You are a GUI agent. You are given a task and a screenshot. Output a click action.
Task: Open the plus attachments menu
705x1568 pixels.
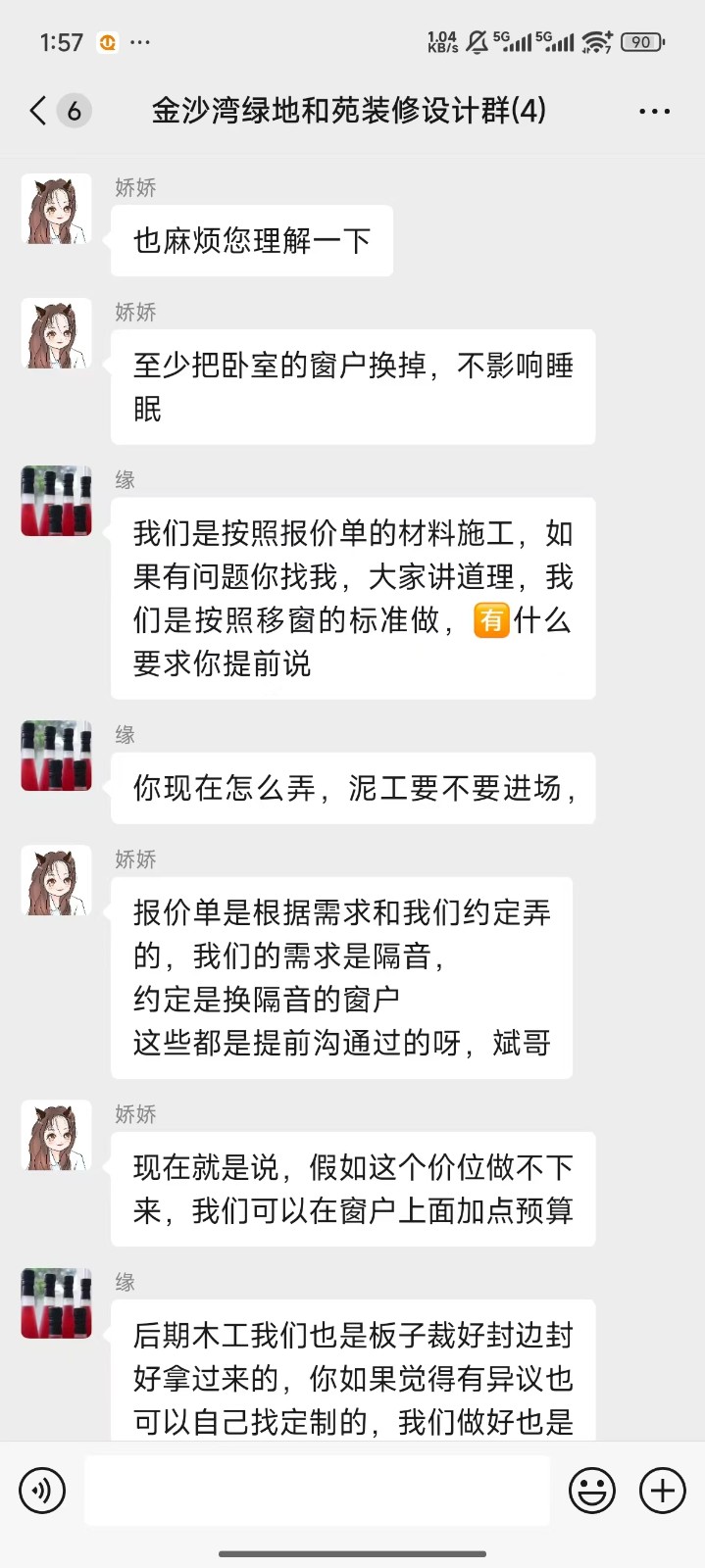tap(663, 1491)
